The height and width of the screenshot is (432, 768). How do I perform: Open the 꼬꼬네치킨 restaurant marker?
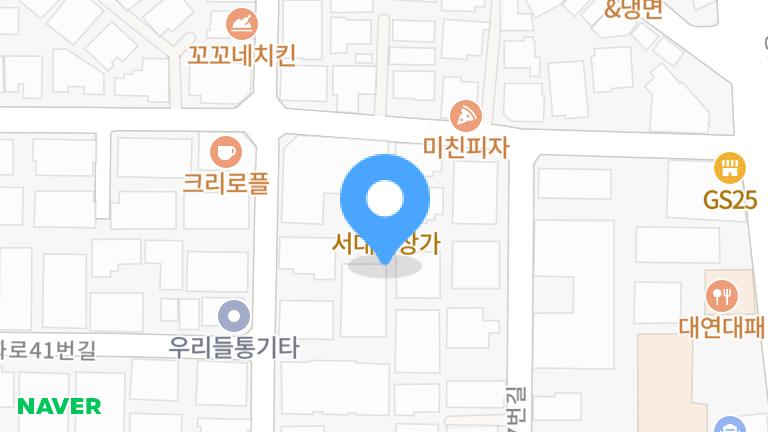pyautogui.click(x=242, y=24)
